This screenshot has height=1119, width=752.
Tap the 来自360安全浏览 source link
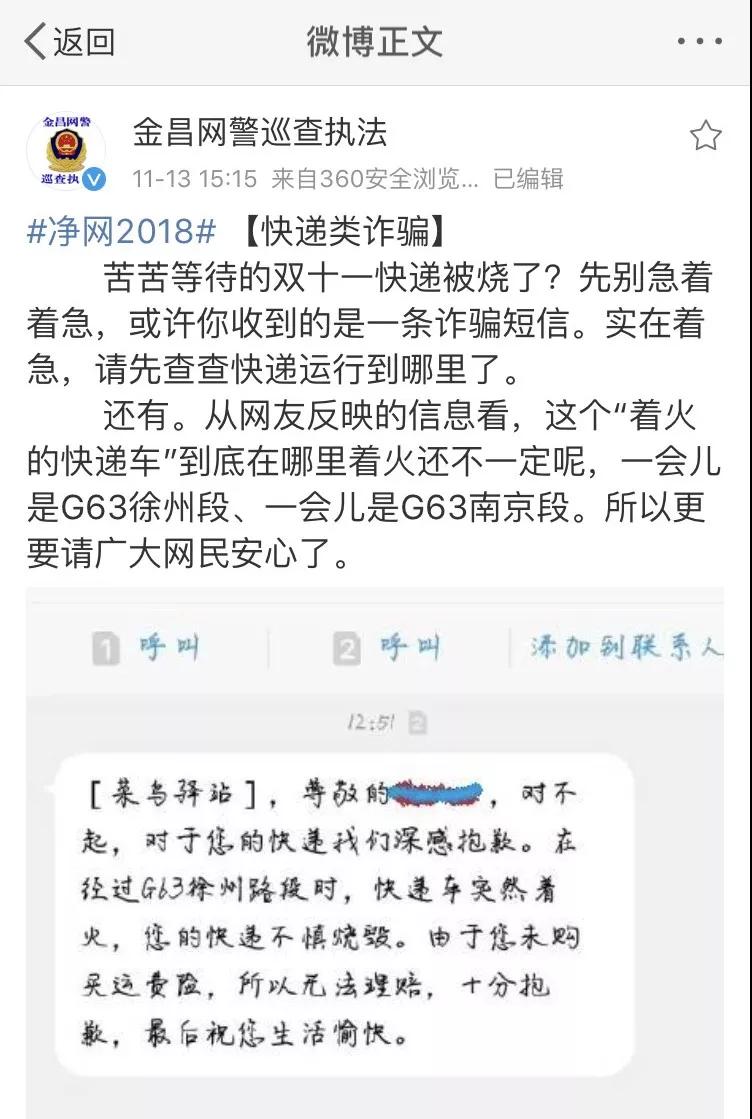(375, 179)
